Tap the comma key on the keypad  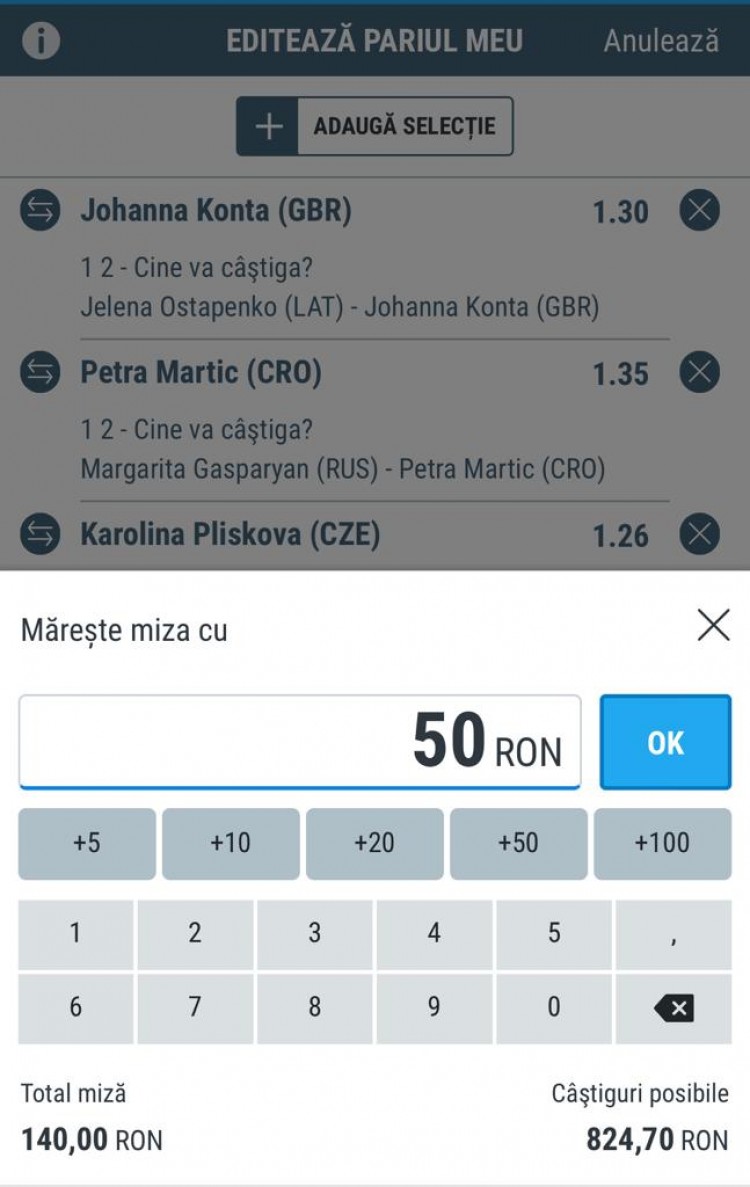point(674,934)
